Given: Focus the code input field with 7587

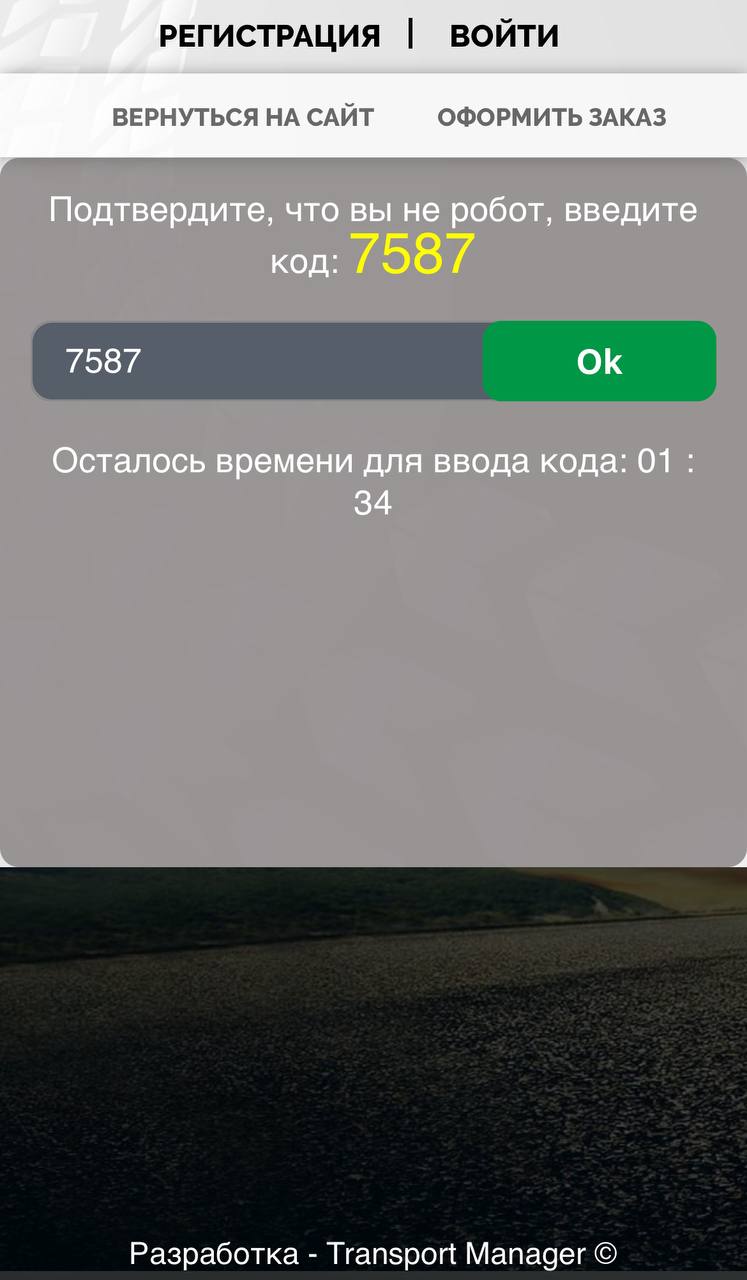Looking at the screenshot, I should coord(258,361).
